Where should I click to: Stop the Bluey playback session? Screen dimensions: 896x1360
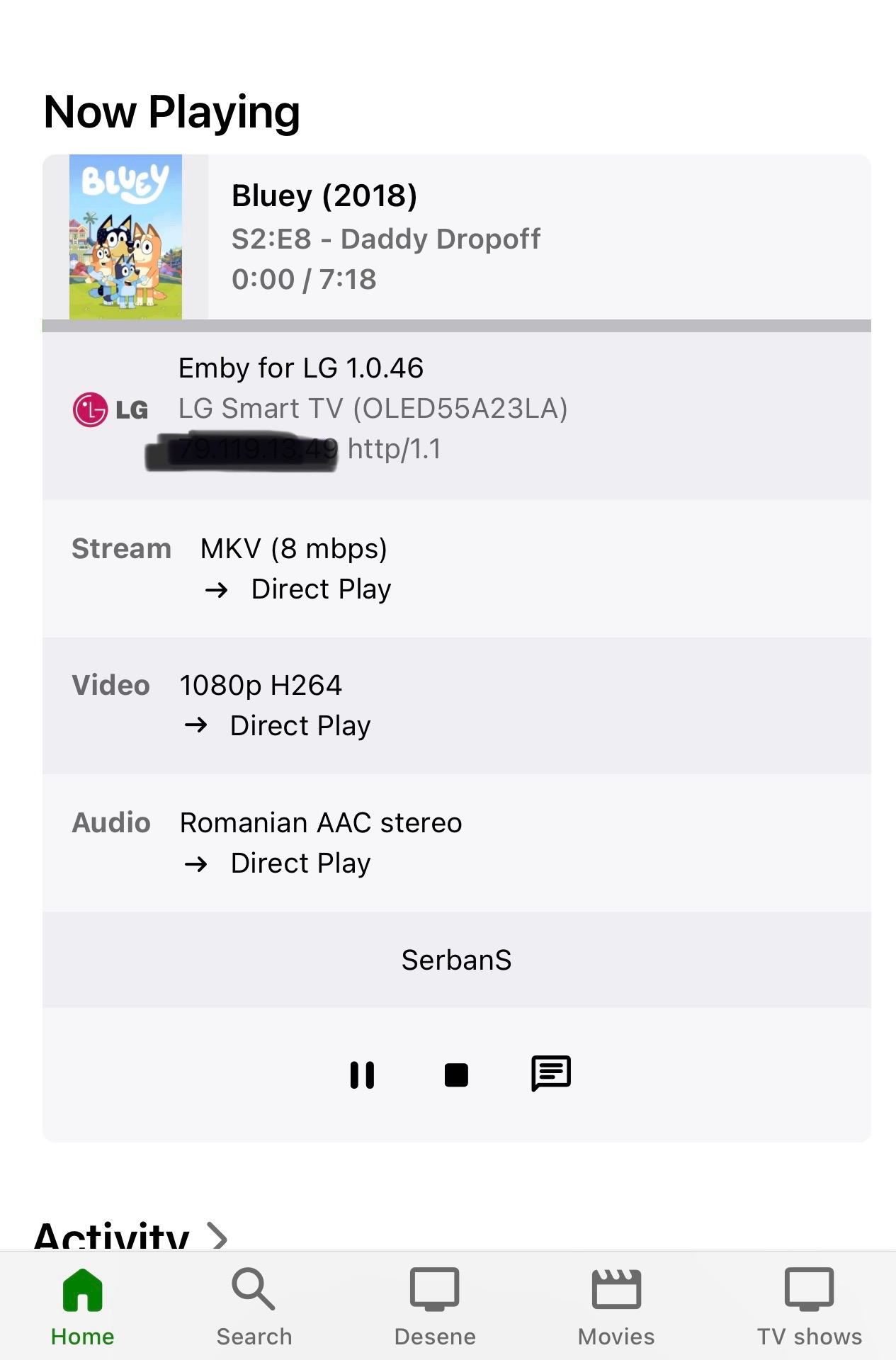pos(456,1075)
